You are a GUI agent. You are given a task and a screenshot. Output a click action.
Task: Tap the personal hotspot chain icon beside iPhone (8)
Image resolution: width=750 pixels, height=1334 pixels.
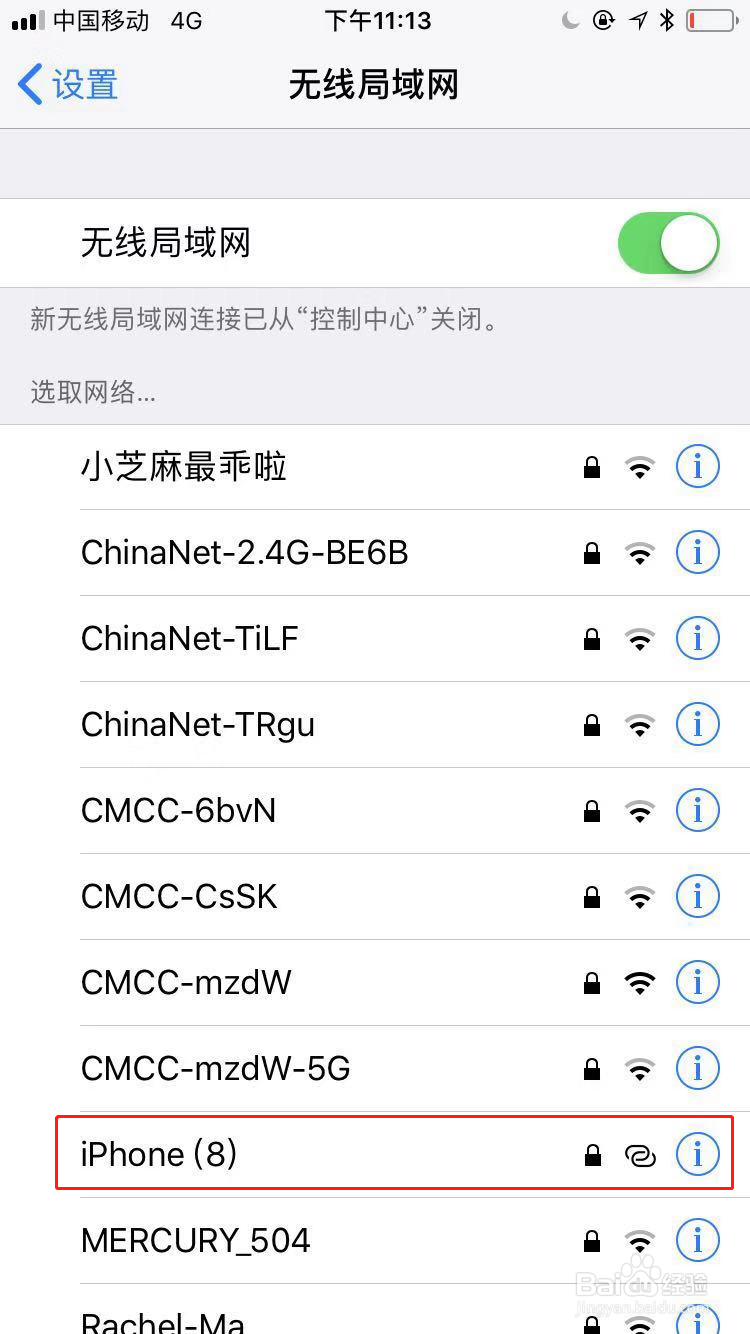[x=641, y=1154]
